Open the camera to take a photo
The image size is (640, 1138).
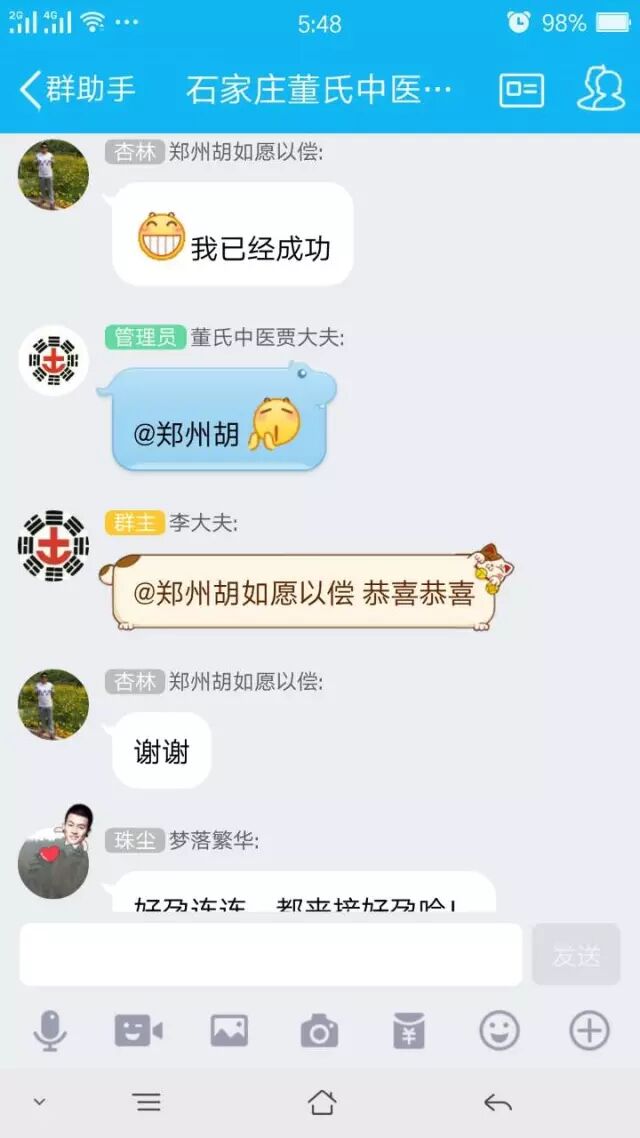tap(319, 1031)
